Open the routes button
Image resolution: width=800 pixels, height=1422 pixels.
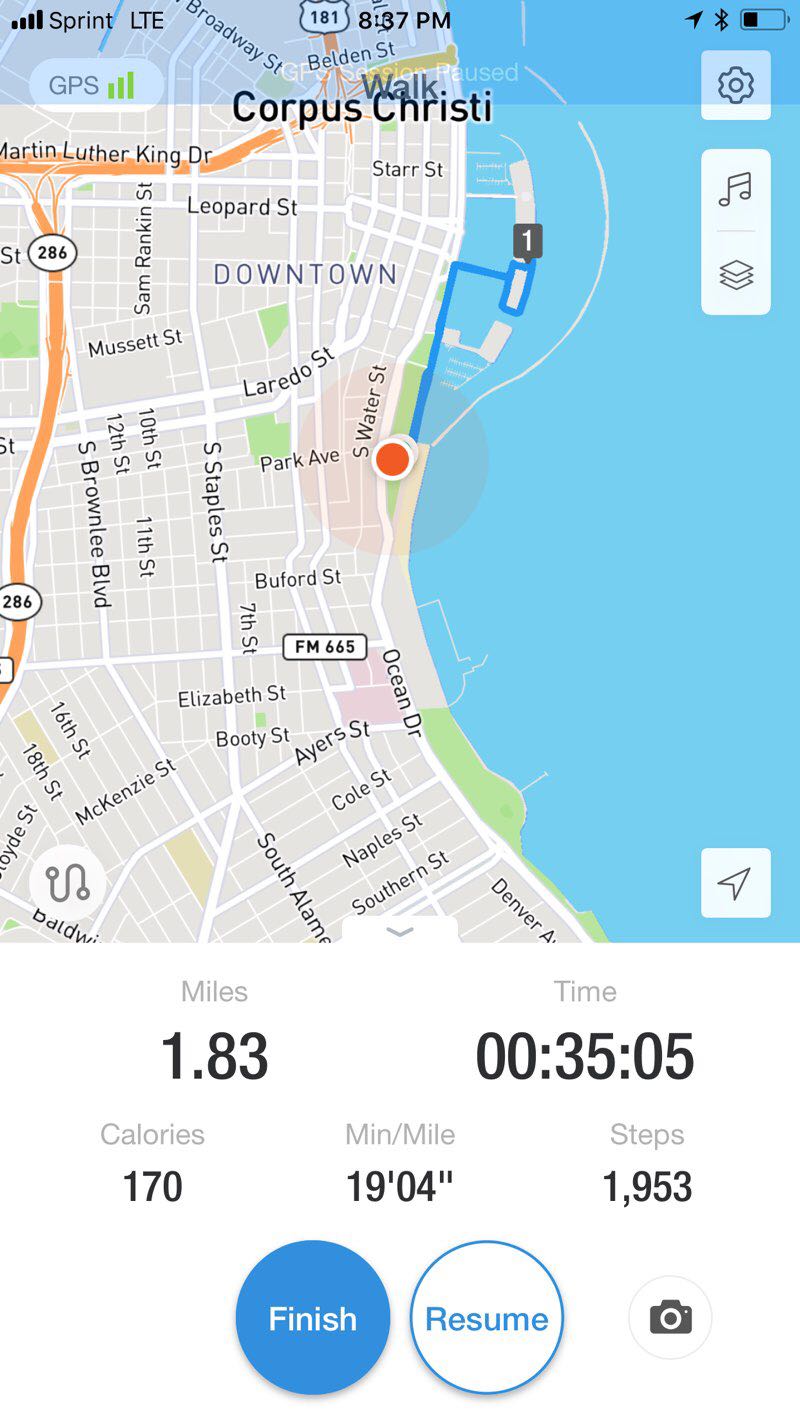coord(67,883)
